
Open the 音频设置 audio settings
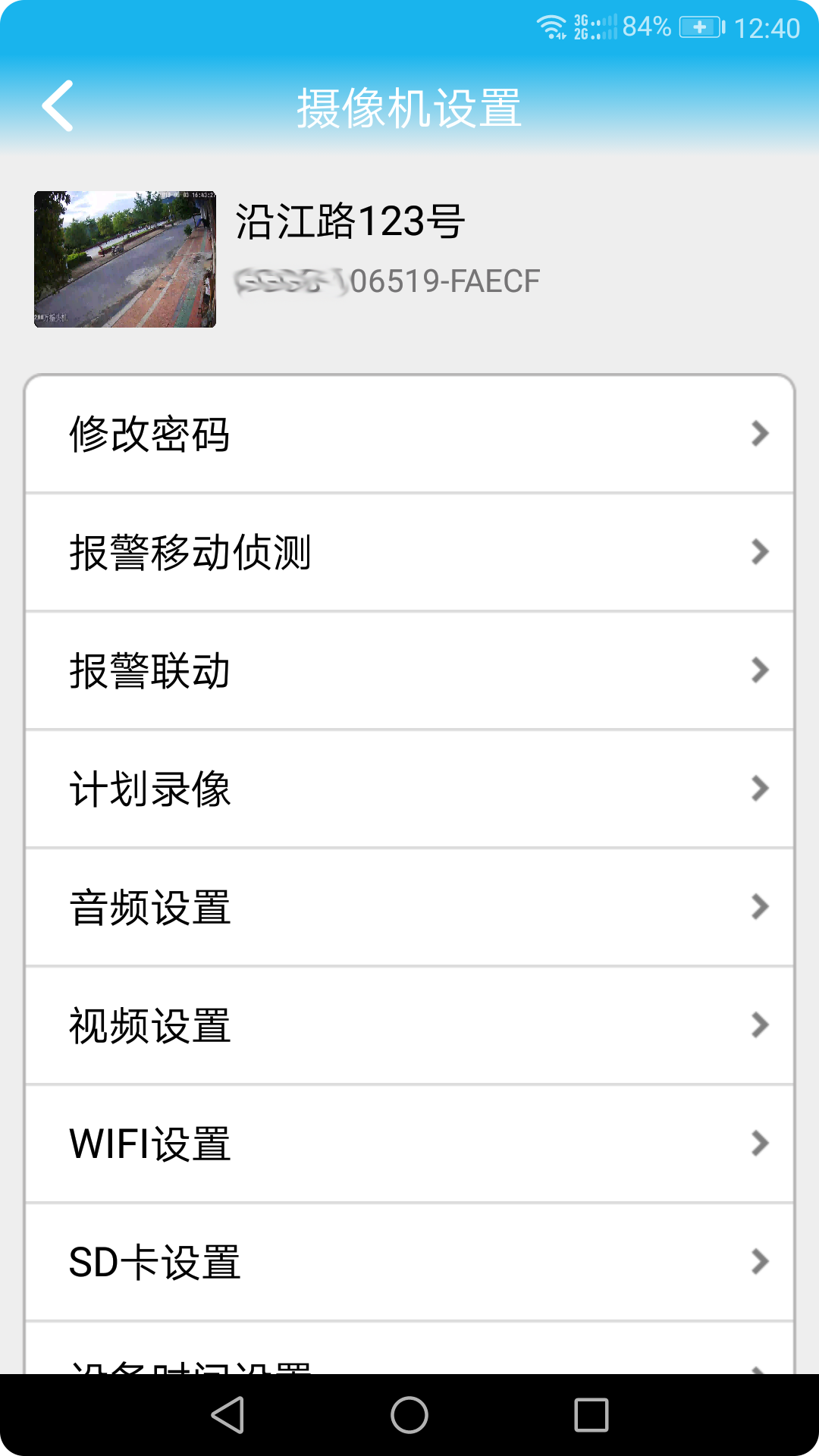[409, 907]
